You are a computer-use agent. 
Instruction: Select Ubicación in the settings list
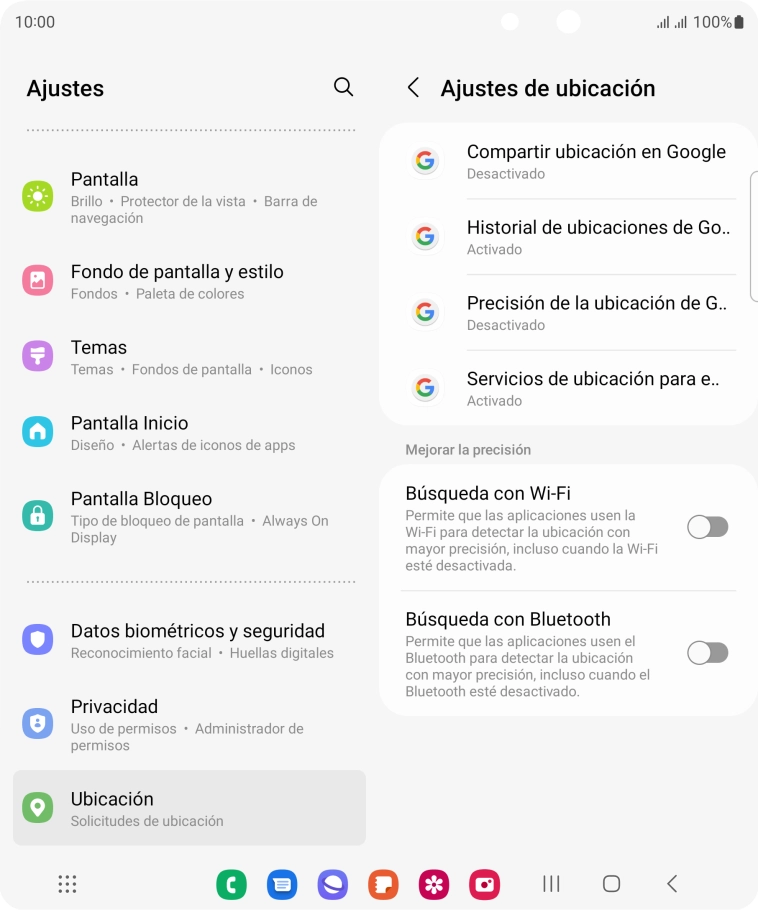point(189,808)
